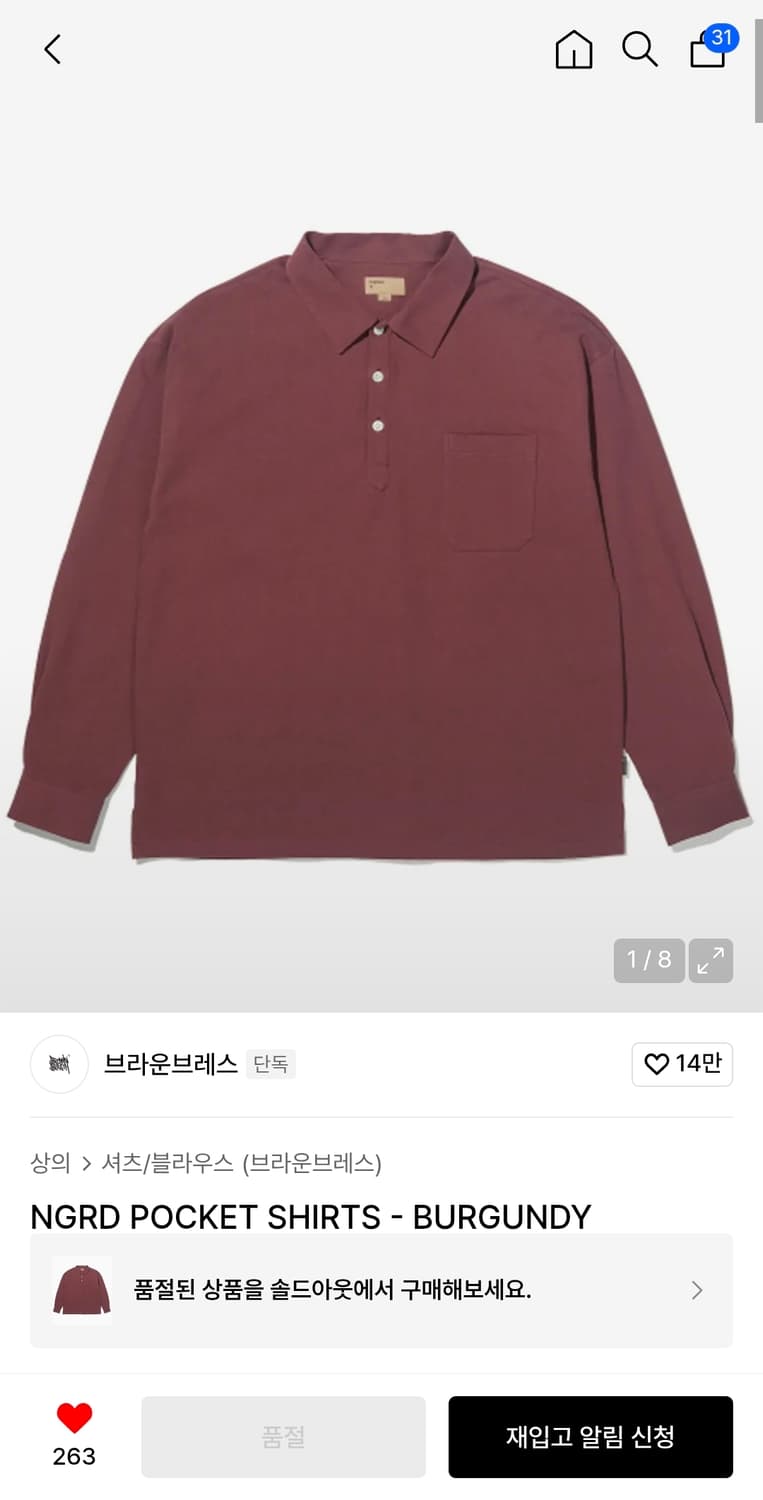Tap the NGRD POCKET SHIRTS product title
This screenshot has width=763, height=1500.
tap(311, 1216)
